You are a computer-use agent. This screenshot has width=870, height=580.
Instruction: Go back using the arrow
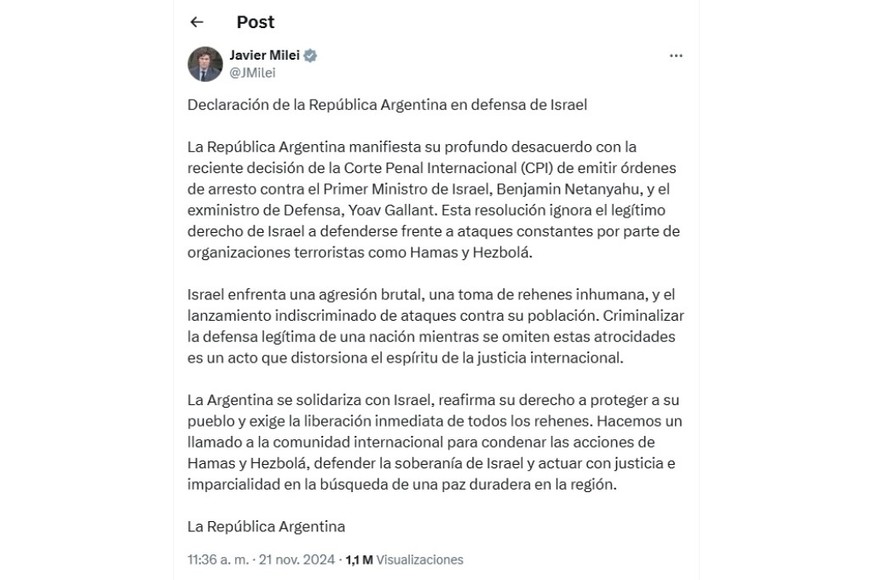click(197, 22)
